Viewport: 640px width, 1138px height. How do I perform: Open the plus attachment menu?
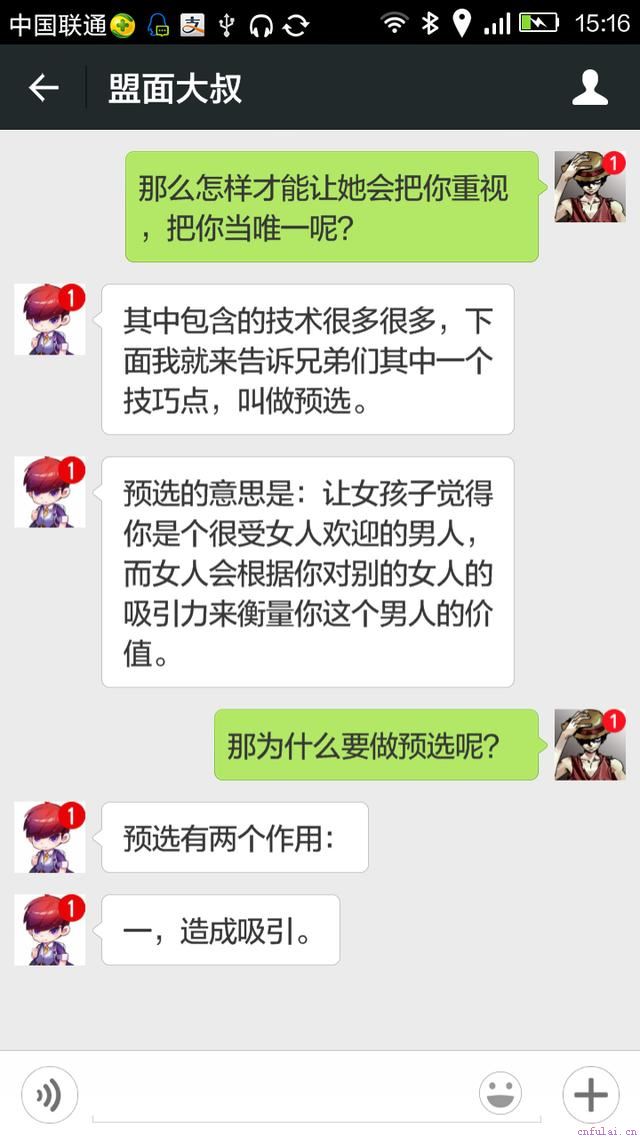pos(590,1095)
